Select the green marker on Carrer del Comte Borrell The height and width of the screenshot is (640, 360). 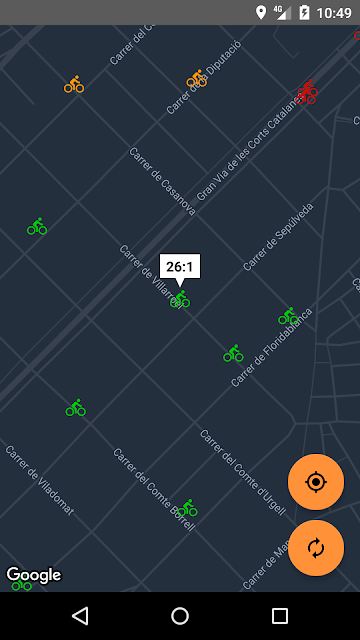tap(187, 508)
